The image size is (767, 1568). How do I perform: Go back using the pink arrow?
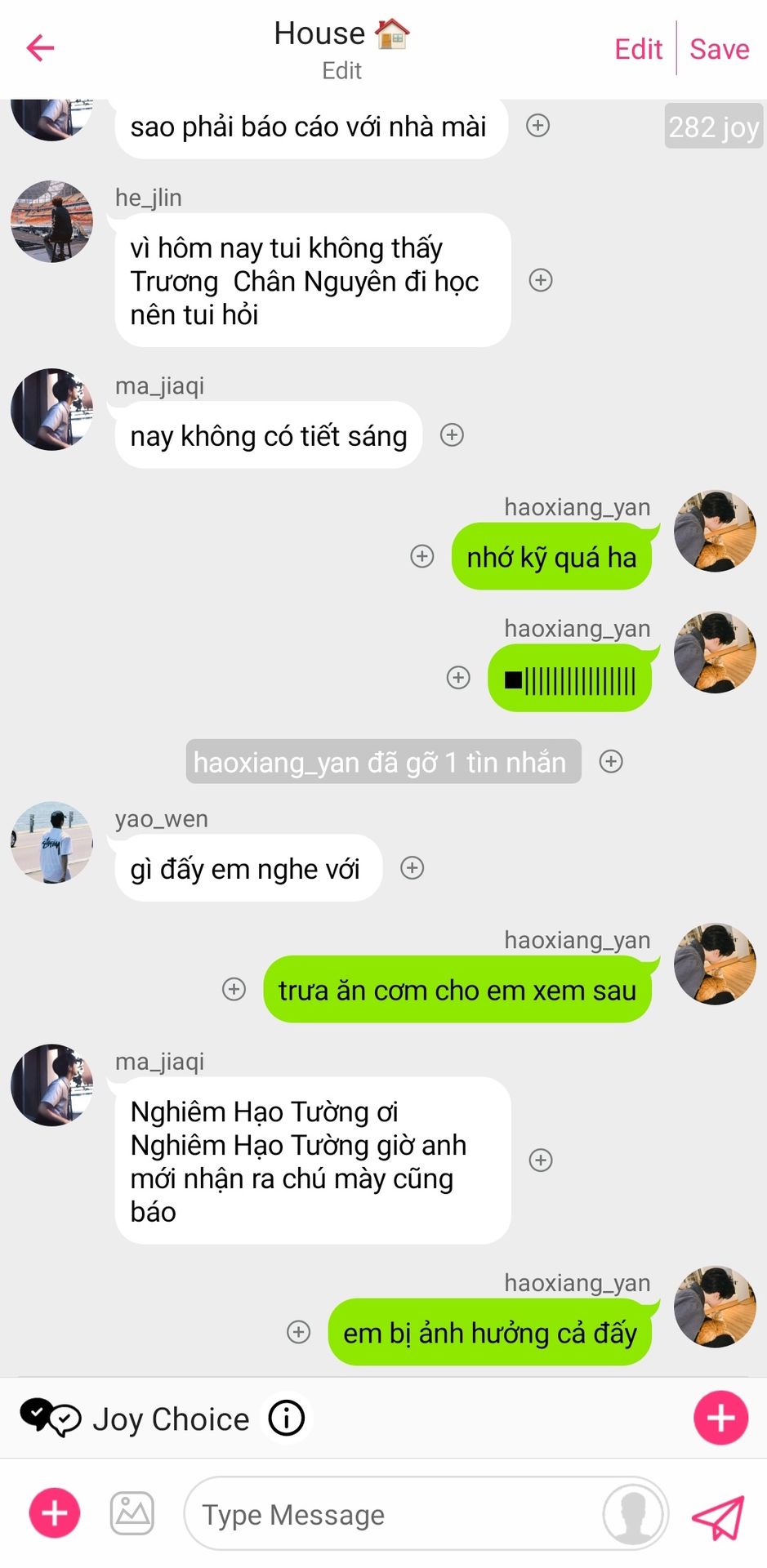40,48
